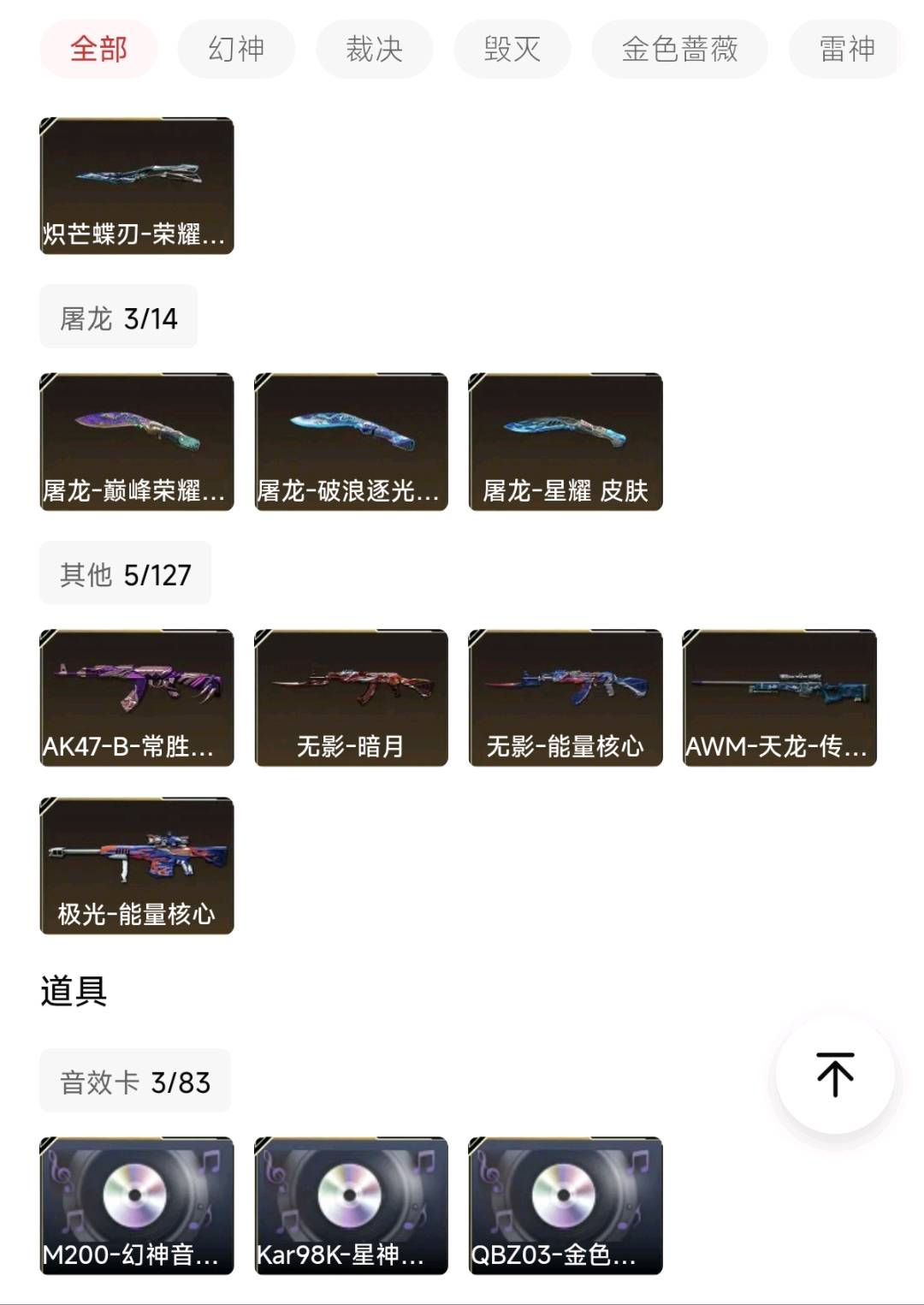Tap the back-to-top arrow button
The image size is (924, 1305).
835,1075
